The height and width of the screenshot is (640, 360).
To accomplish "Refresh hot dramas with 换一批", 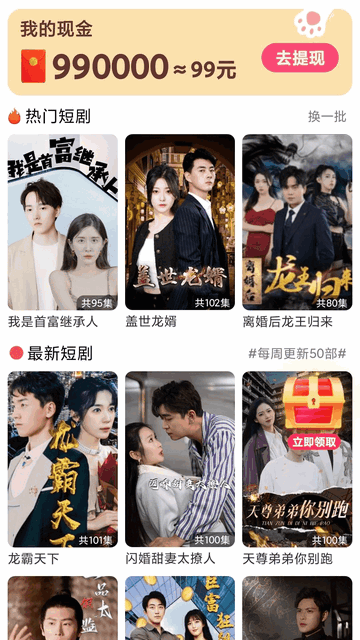I will 327,117.
